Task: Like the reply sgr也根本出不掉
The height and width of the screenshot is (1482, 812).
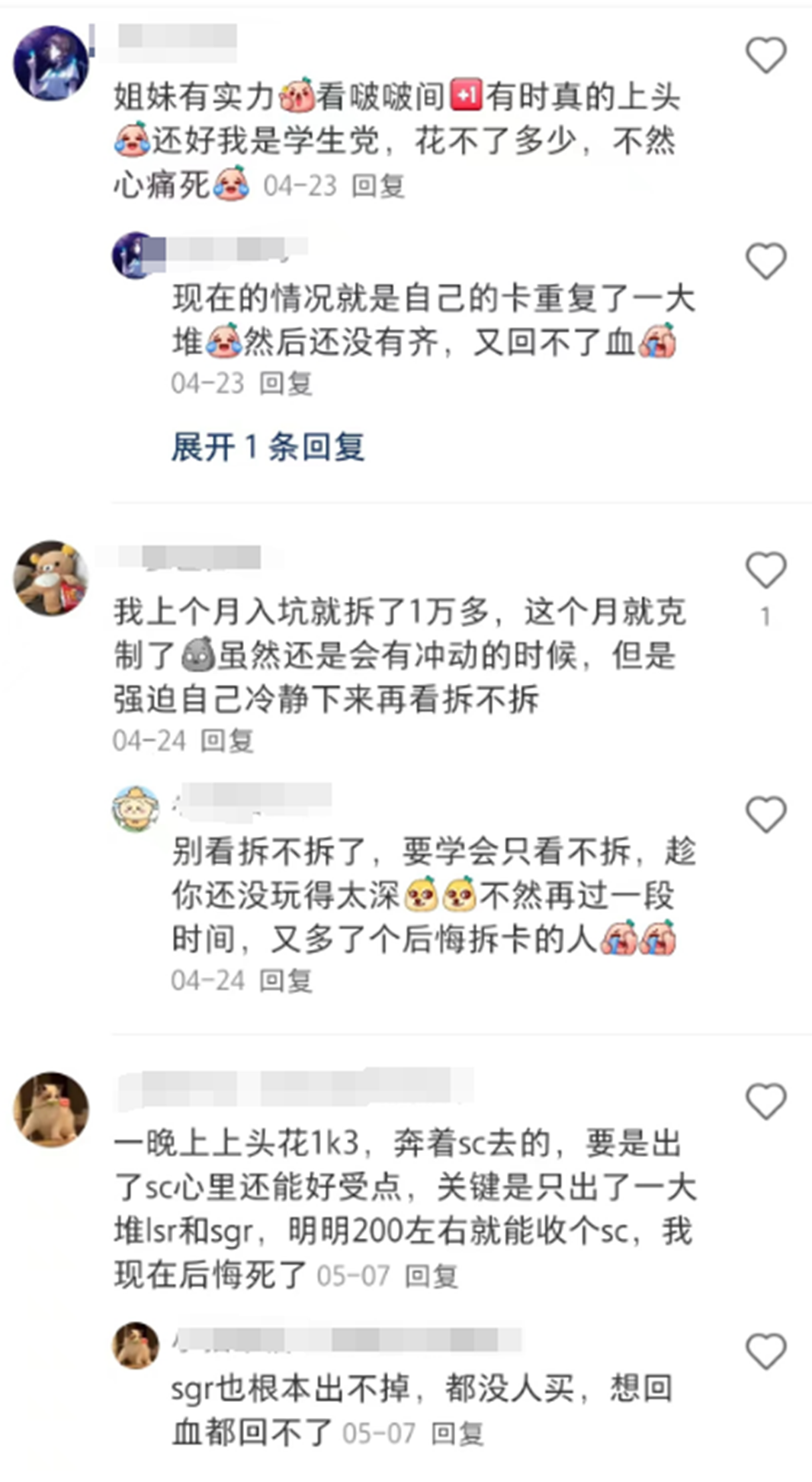Action: 765,1351
